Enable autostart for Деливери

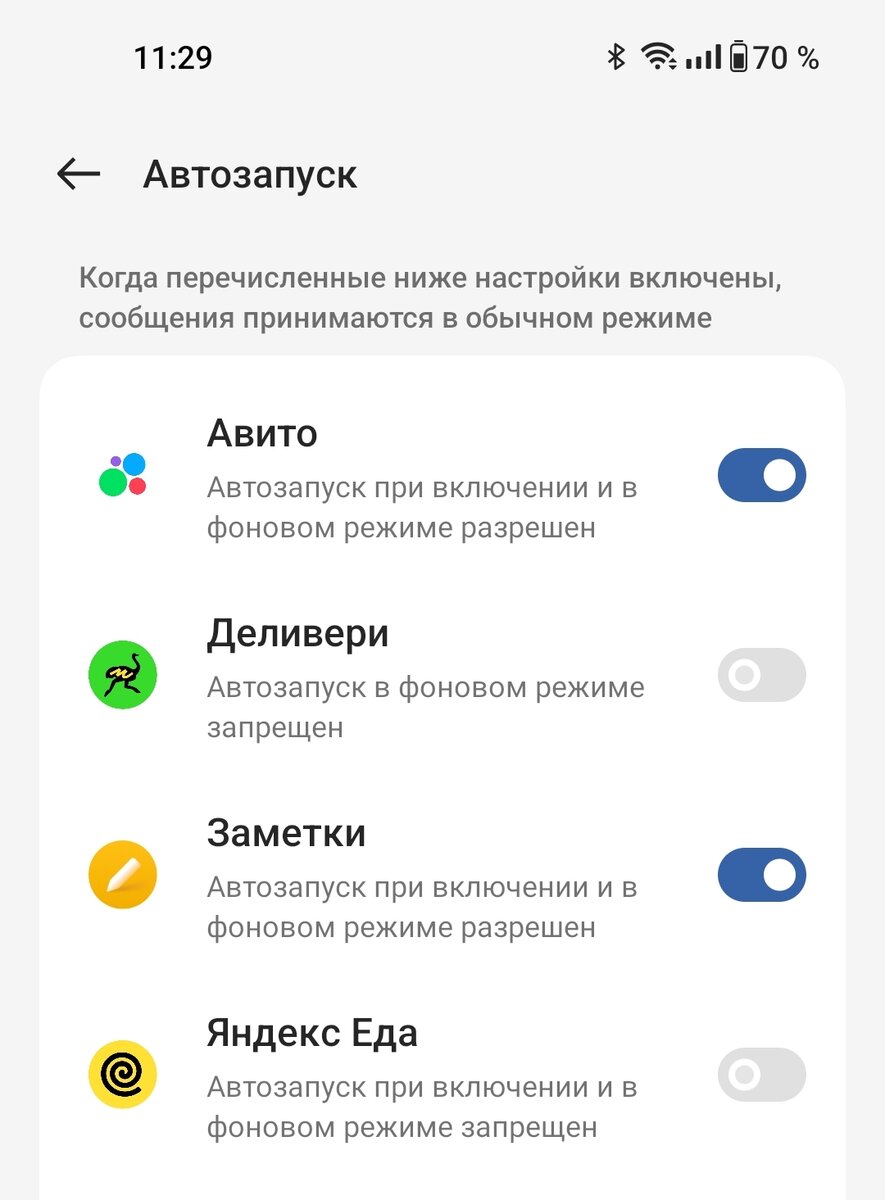761,675
